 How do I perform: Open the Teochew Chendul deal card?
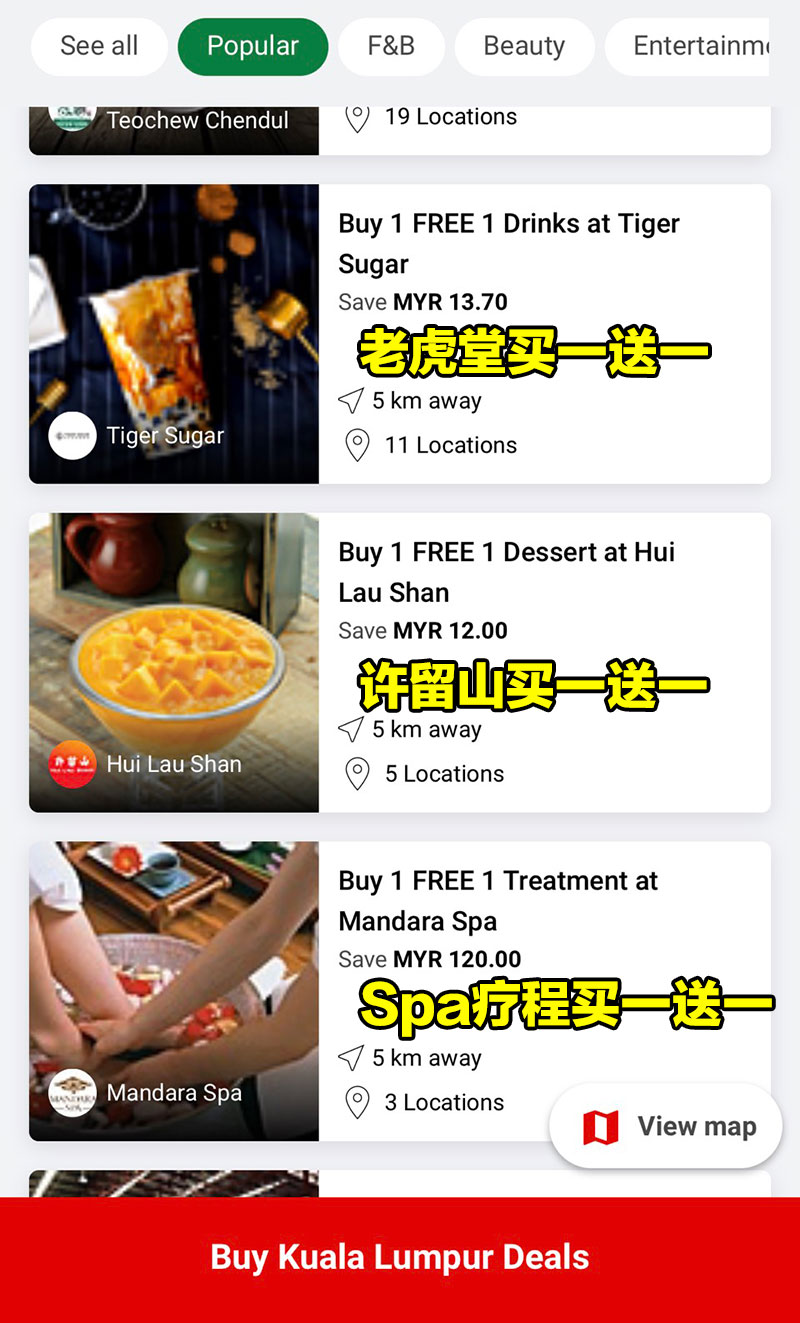pyautogui.click(x=400, y=130)
